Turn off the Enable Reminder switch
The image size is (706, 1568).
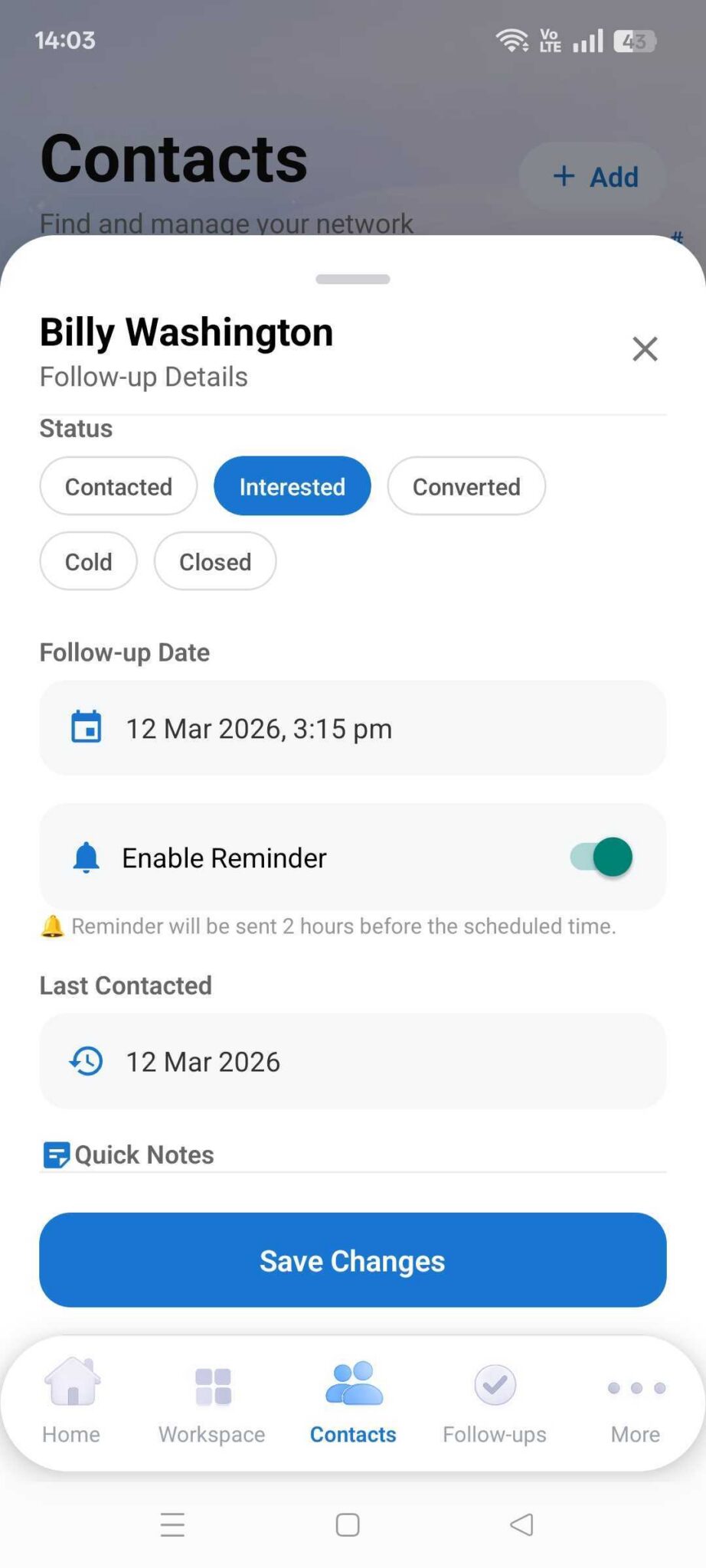pos(602,857)
